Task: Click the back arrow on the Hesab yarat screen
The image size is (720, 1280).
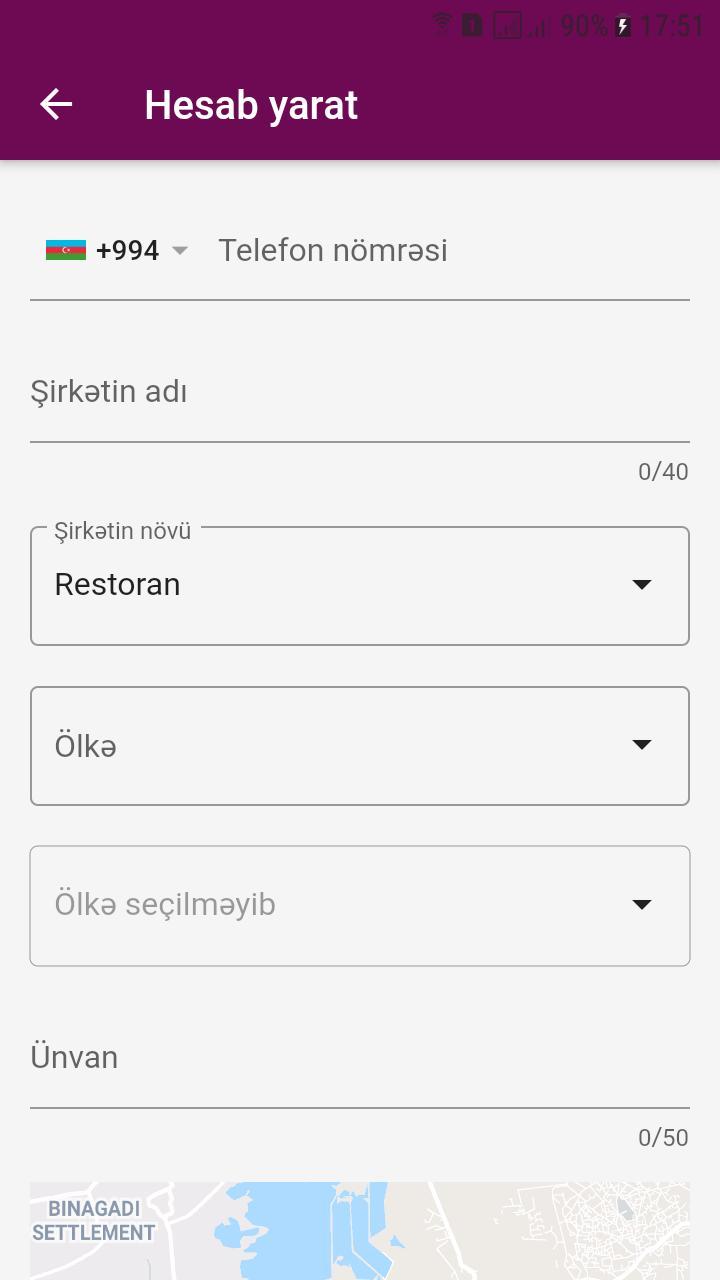Action: (56, 104)
